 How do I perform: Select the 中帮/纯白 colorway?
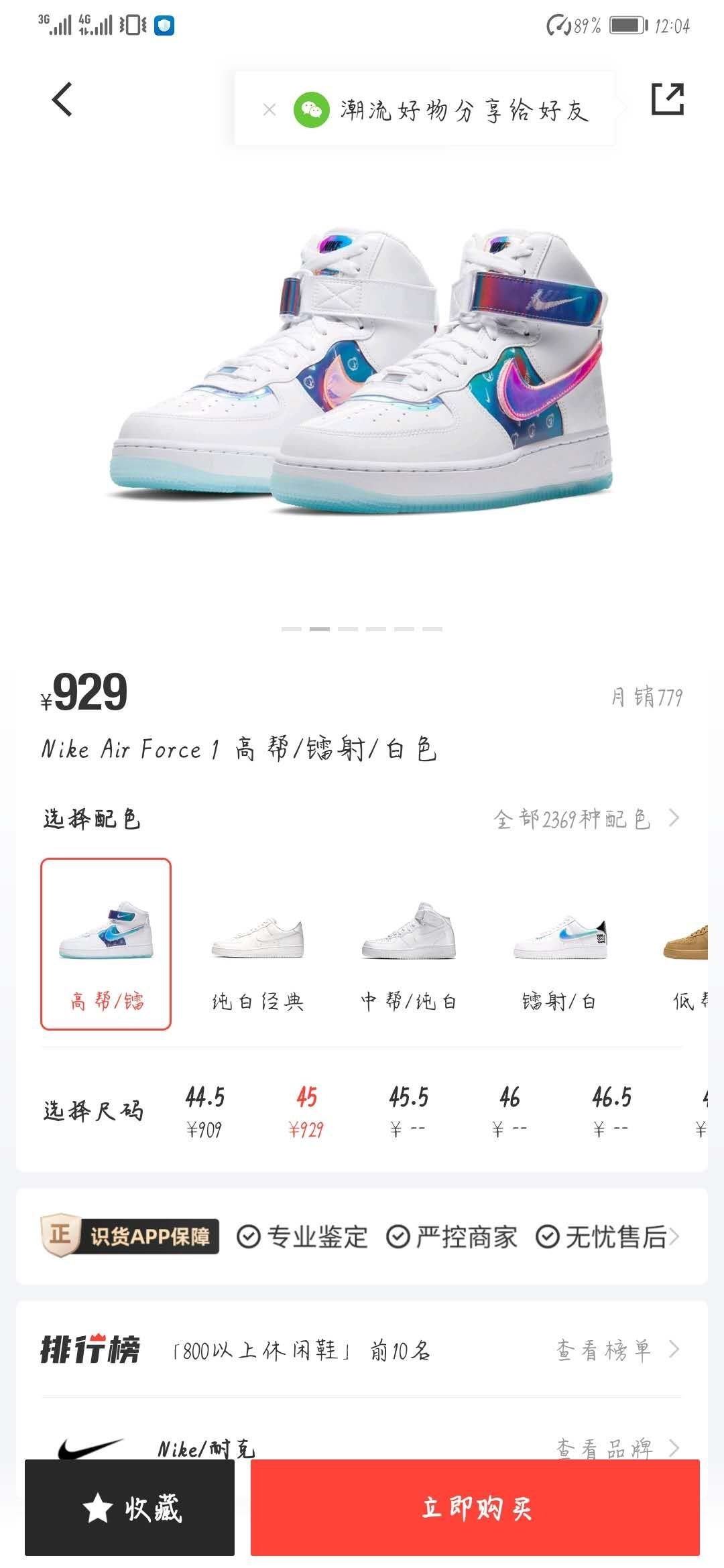click(408, 958)
